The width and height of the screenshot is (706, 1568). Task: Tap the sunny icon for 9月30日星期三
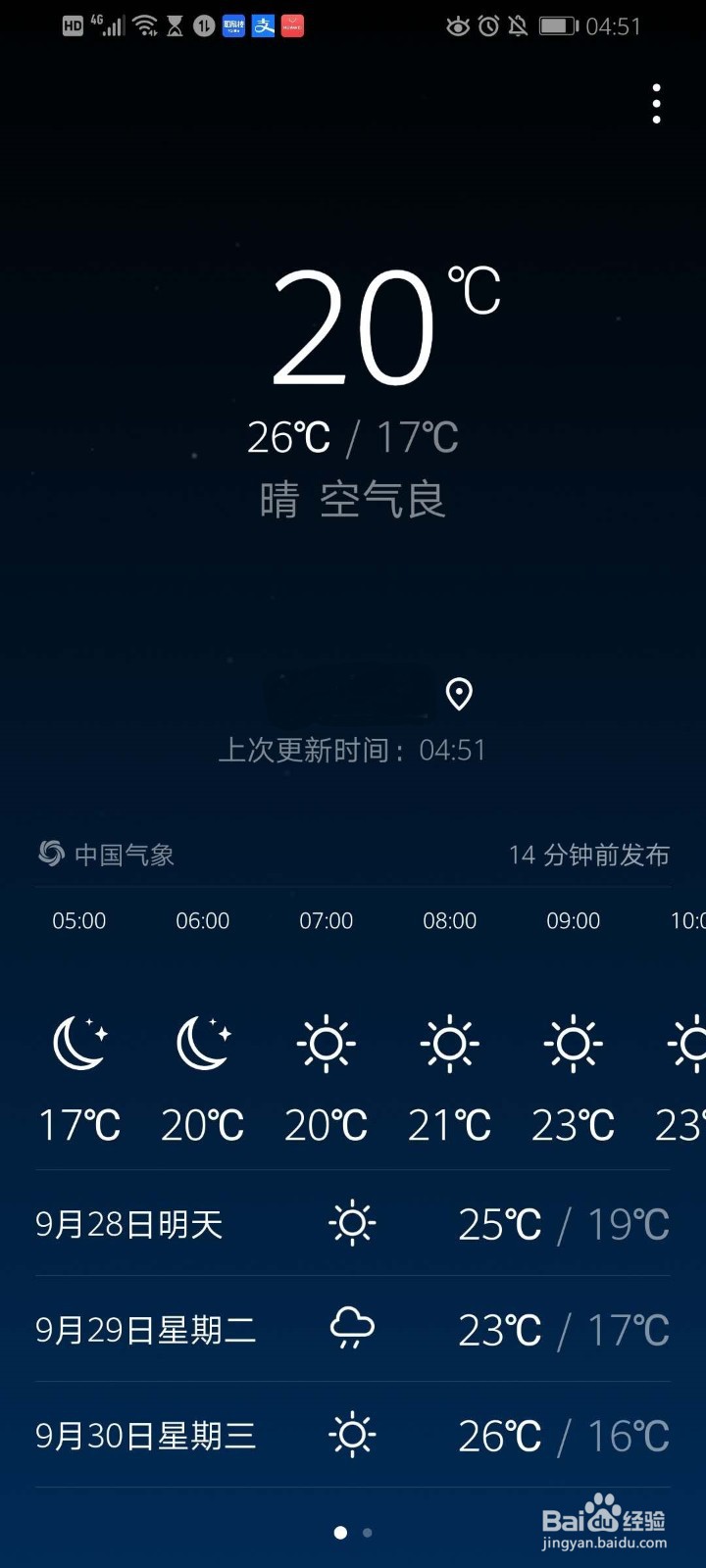350,1435
